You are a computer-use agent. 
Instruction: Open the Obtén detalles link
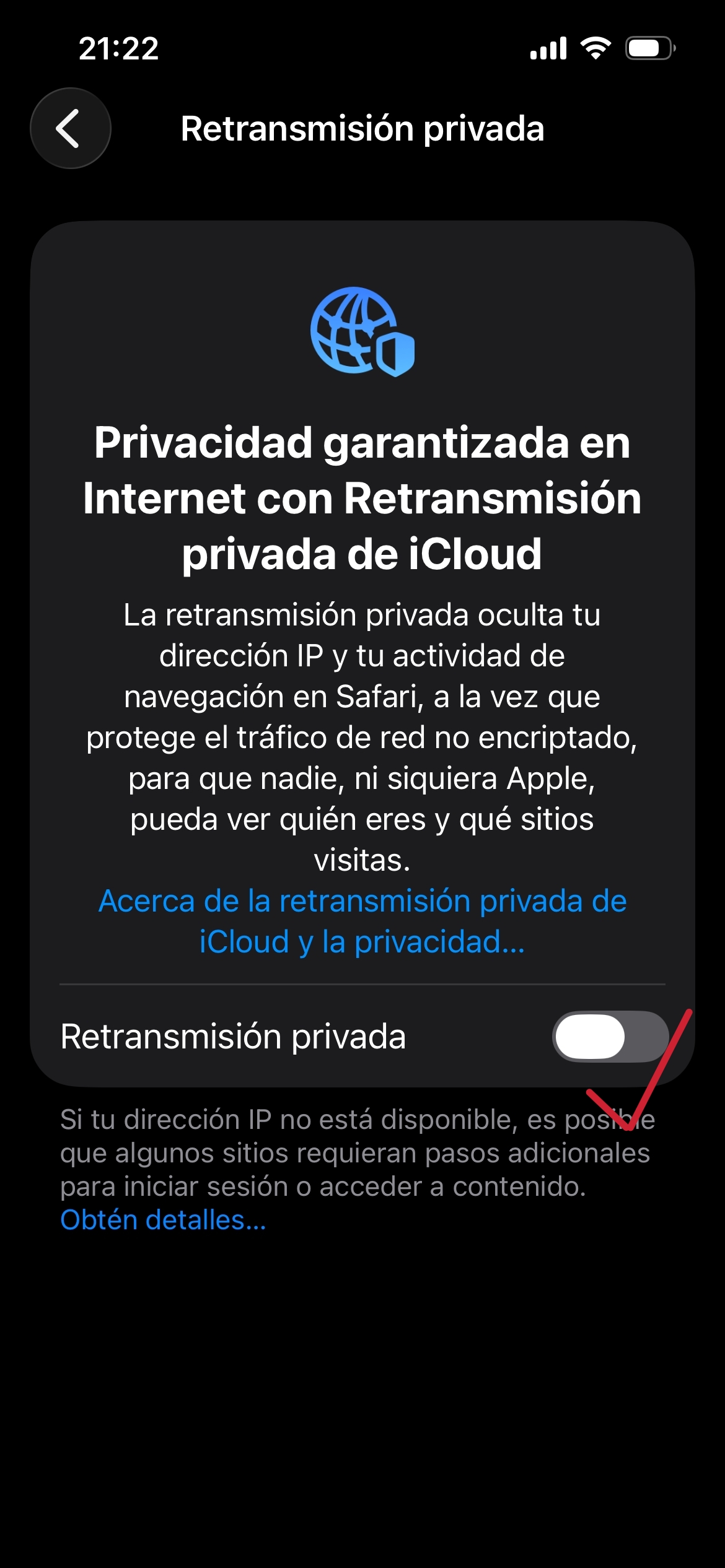coord(163,1220)
